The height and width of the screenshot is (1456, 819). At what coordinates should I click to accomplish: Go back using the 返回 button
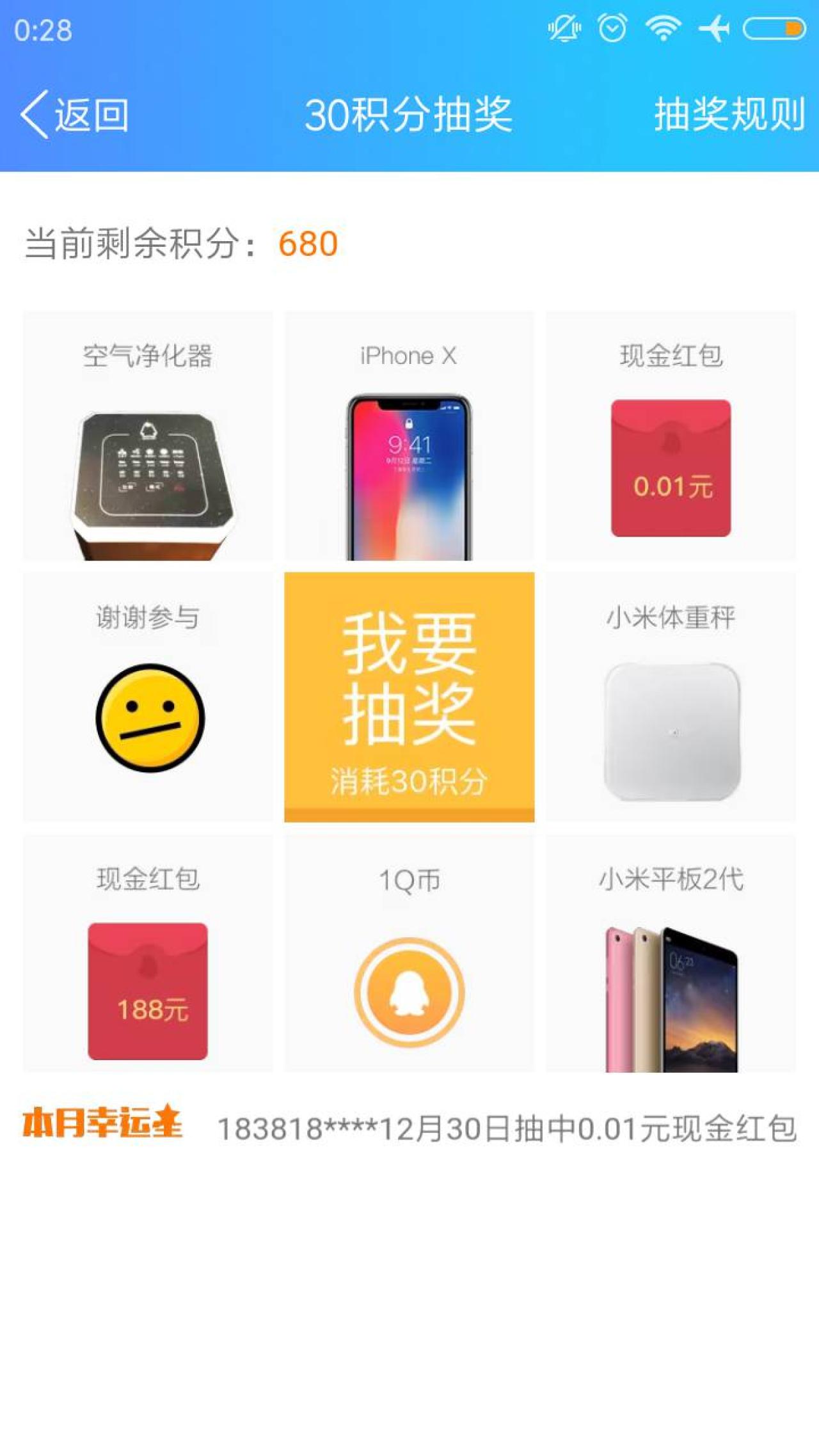[76, 115]
